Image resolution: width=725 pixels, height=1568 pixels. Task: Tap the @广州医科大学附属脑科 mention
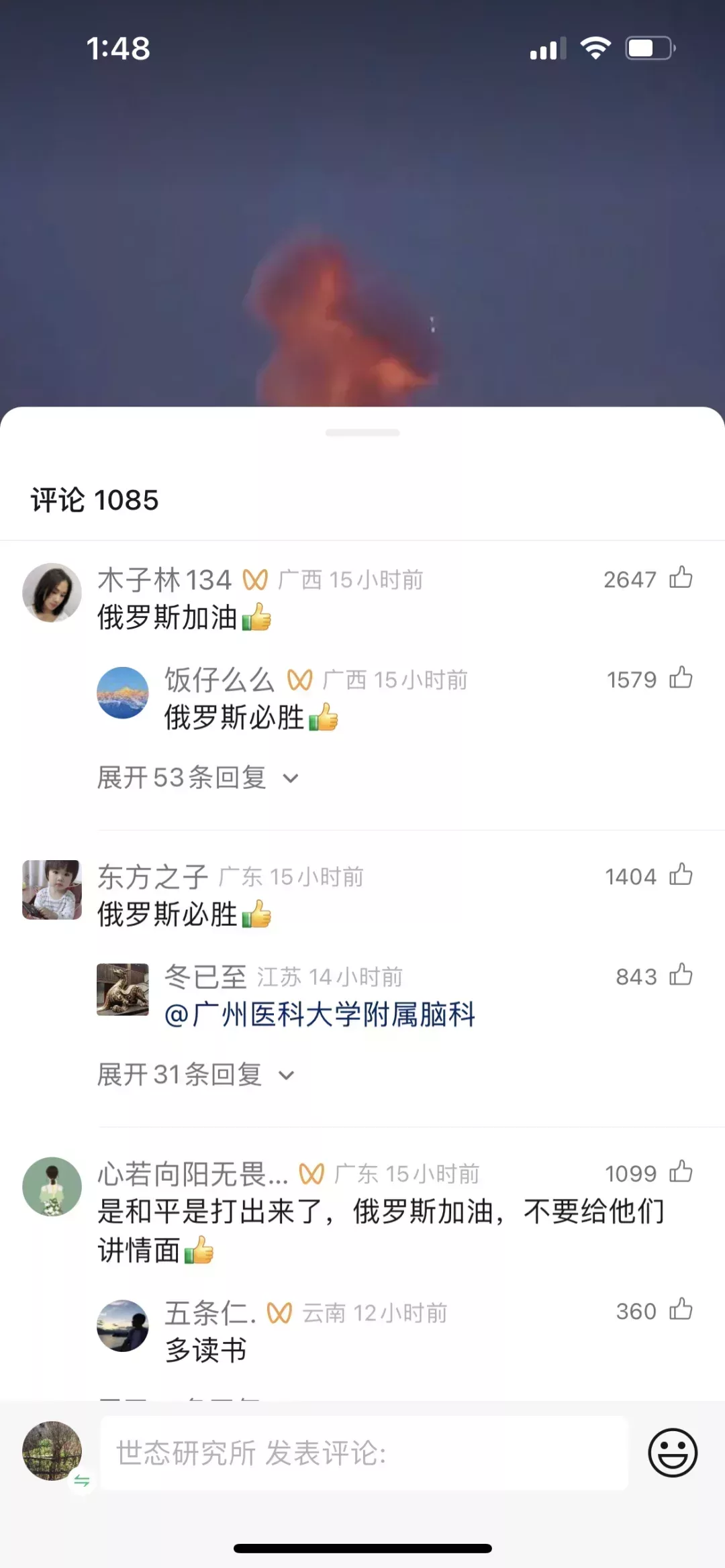[320, 1014]
